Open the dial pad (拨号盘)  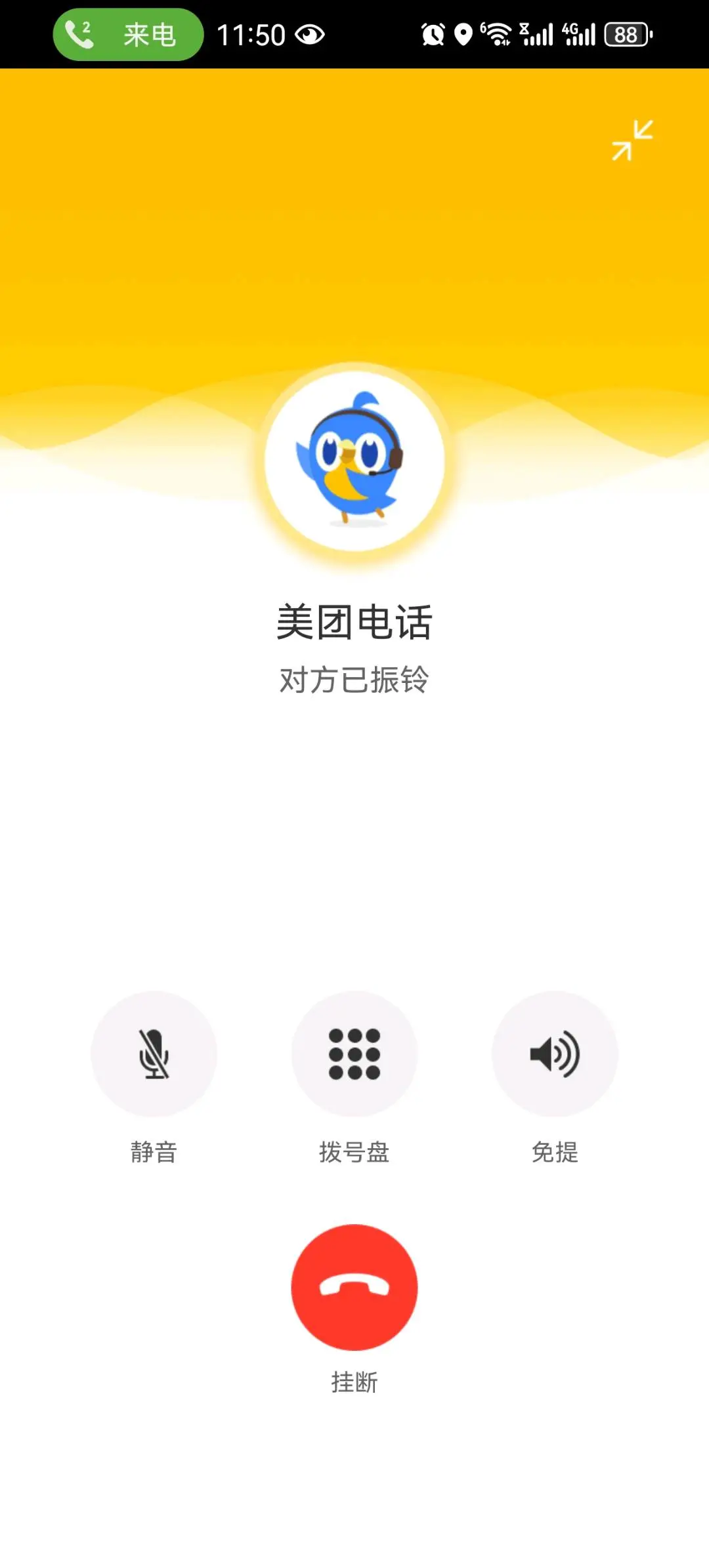point(354,1054)
